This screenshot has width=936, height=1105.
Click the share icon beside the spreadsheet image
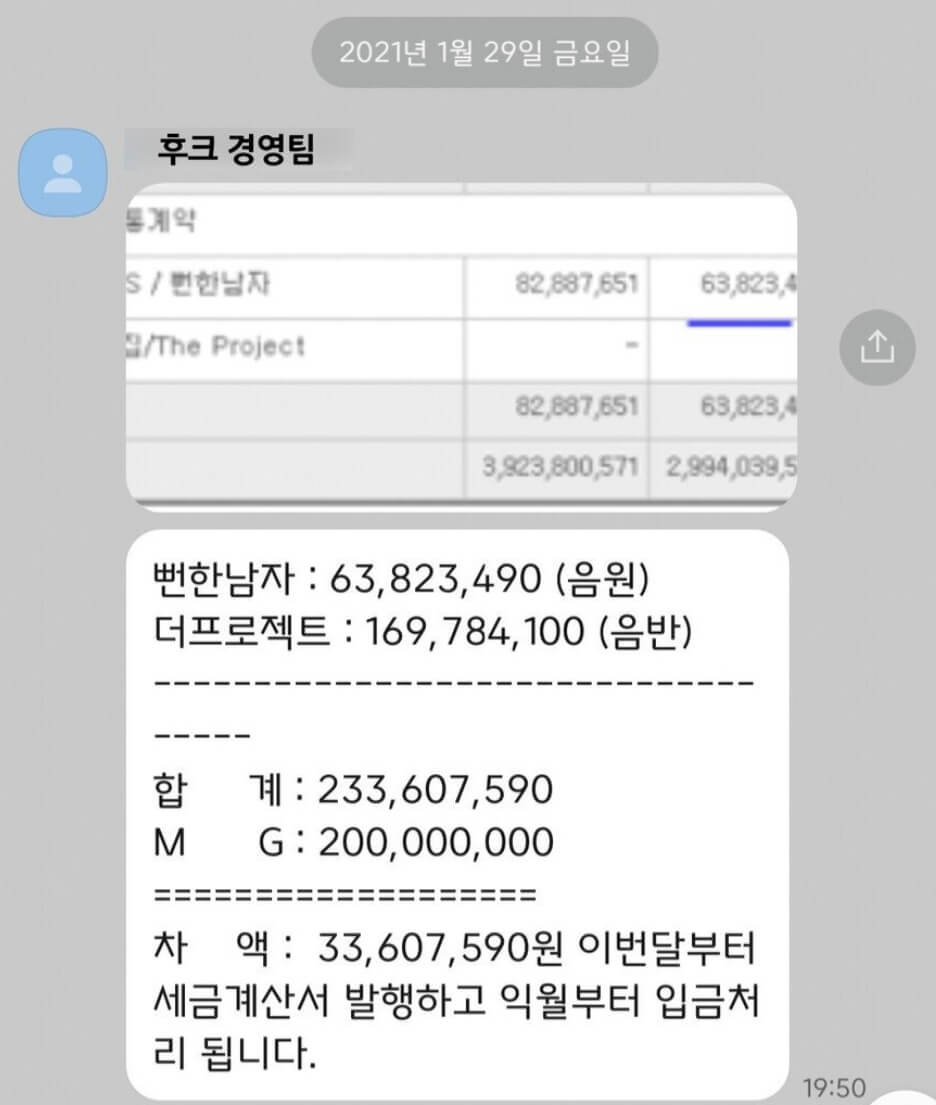click(877, 347)
